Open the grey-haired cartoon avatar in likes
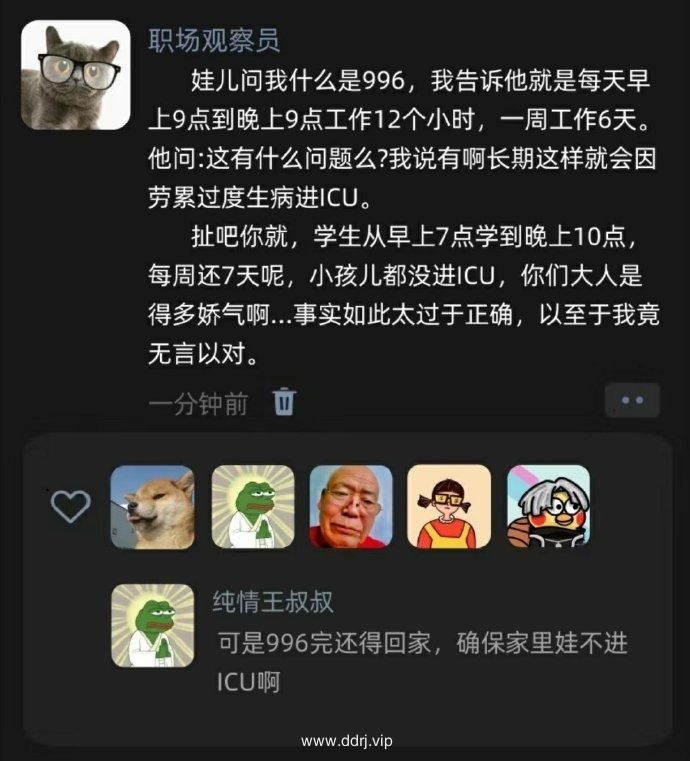This screenshot has height=761, width=690. pyautogui.click(x=548, y=506)
